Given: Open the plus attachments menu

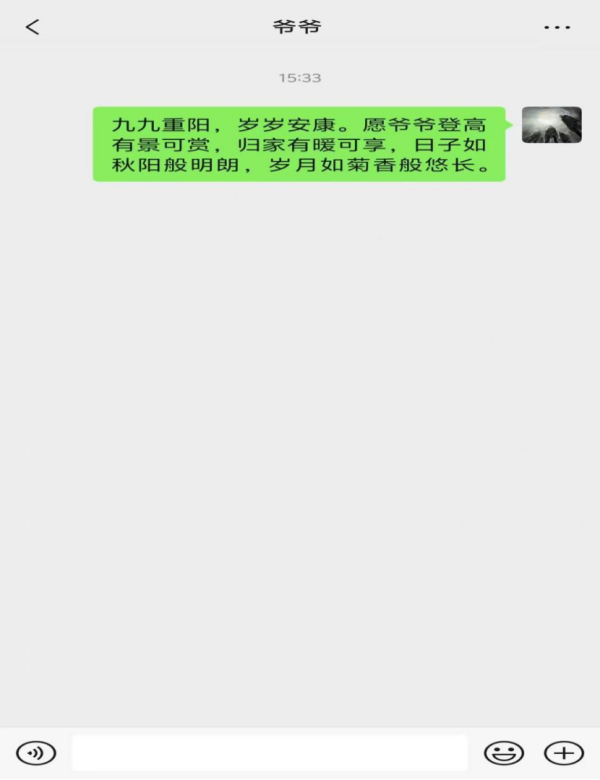Looking at the screenshot, I should tap(563, 753).
